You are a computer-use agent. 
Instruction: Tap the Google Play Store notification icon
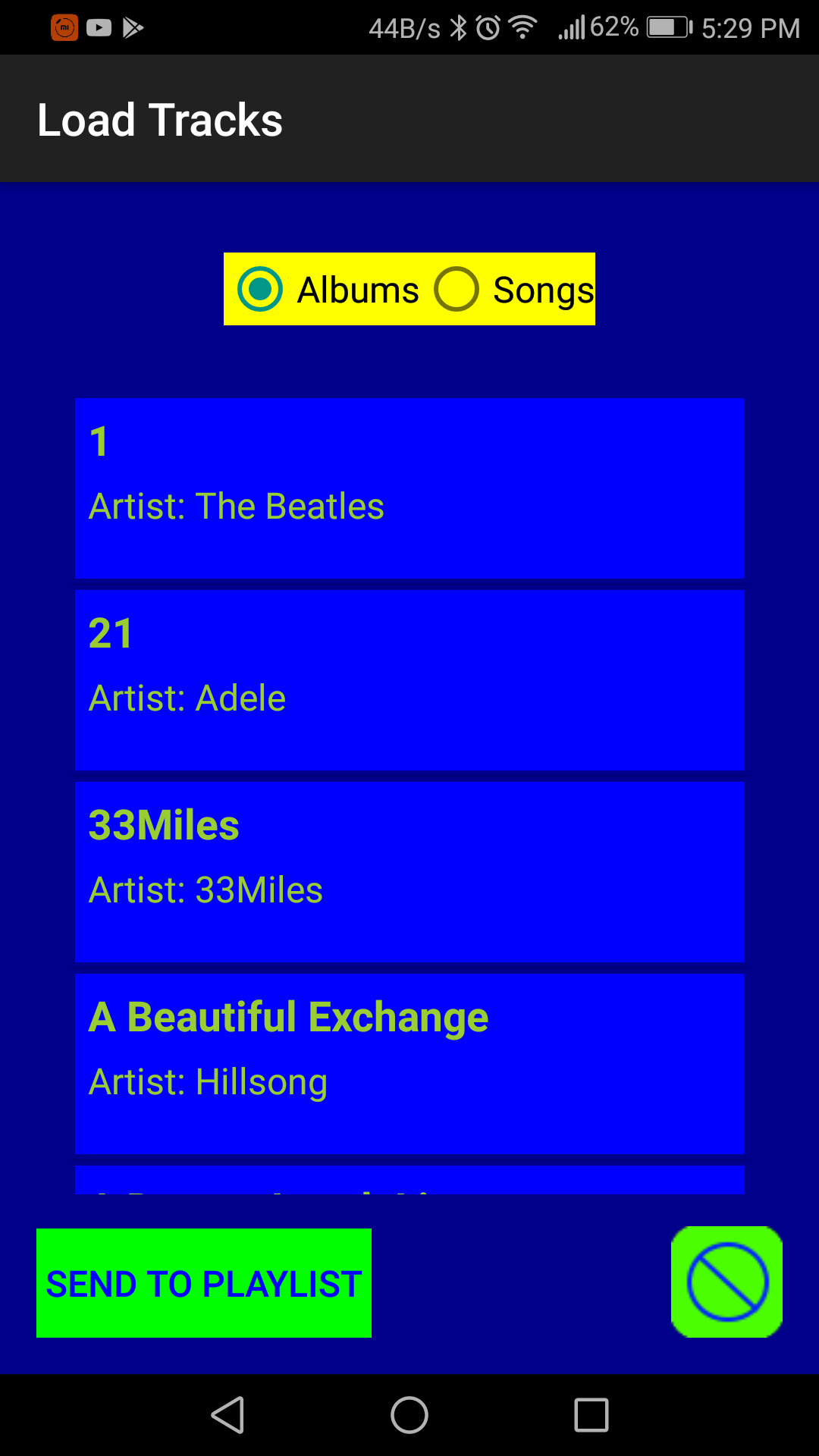click(x=135, y=27)
